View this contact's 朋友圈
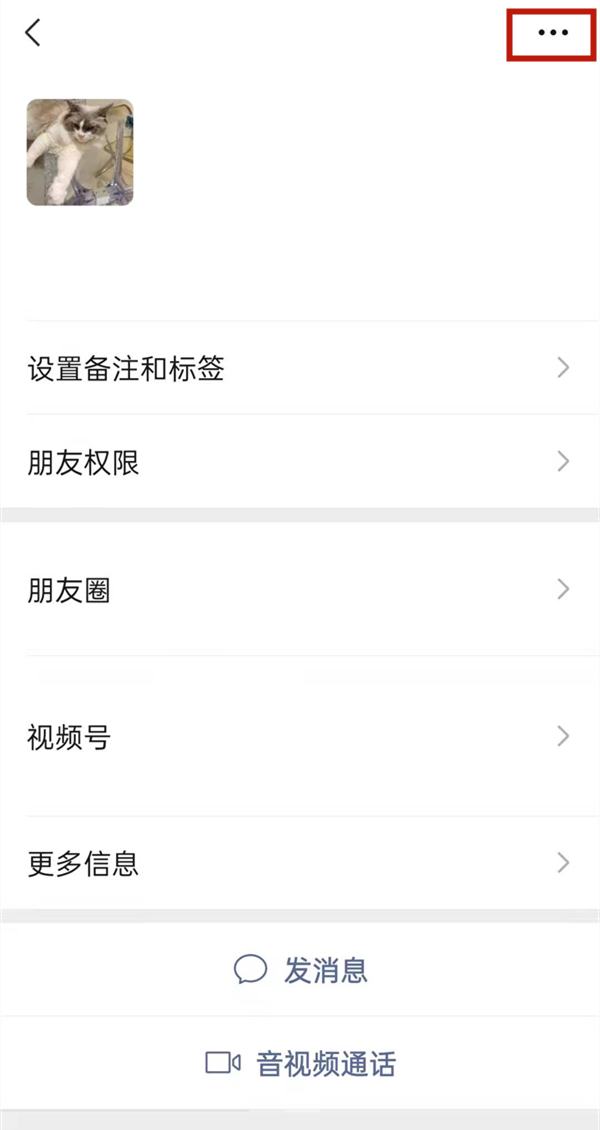Viewport: 600px width, 1130px height. [x=300, y=590]
